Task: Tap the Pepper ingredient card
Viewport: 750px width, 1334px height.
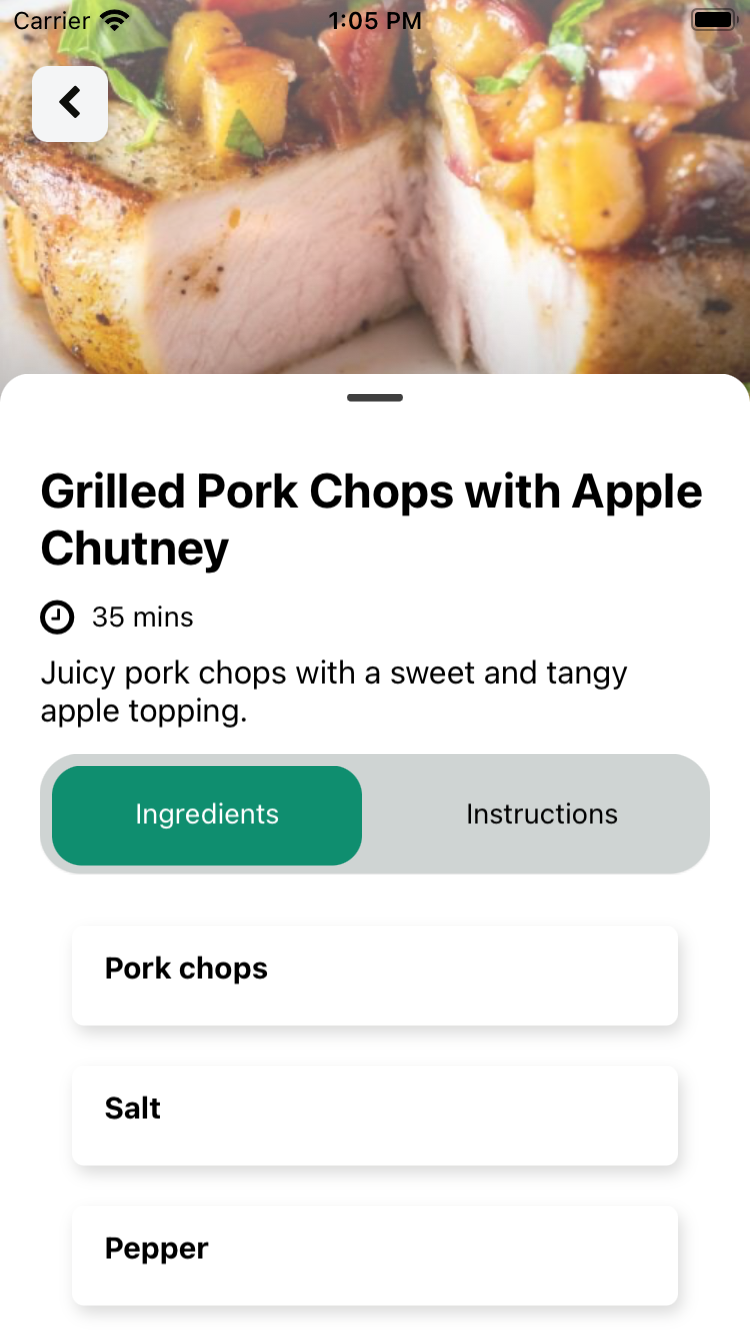Action: pyautogui.click(x=375, y=1255)
